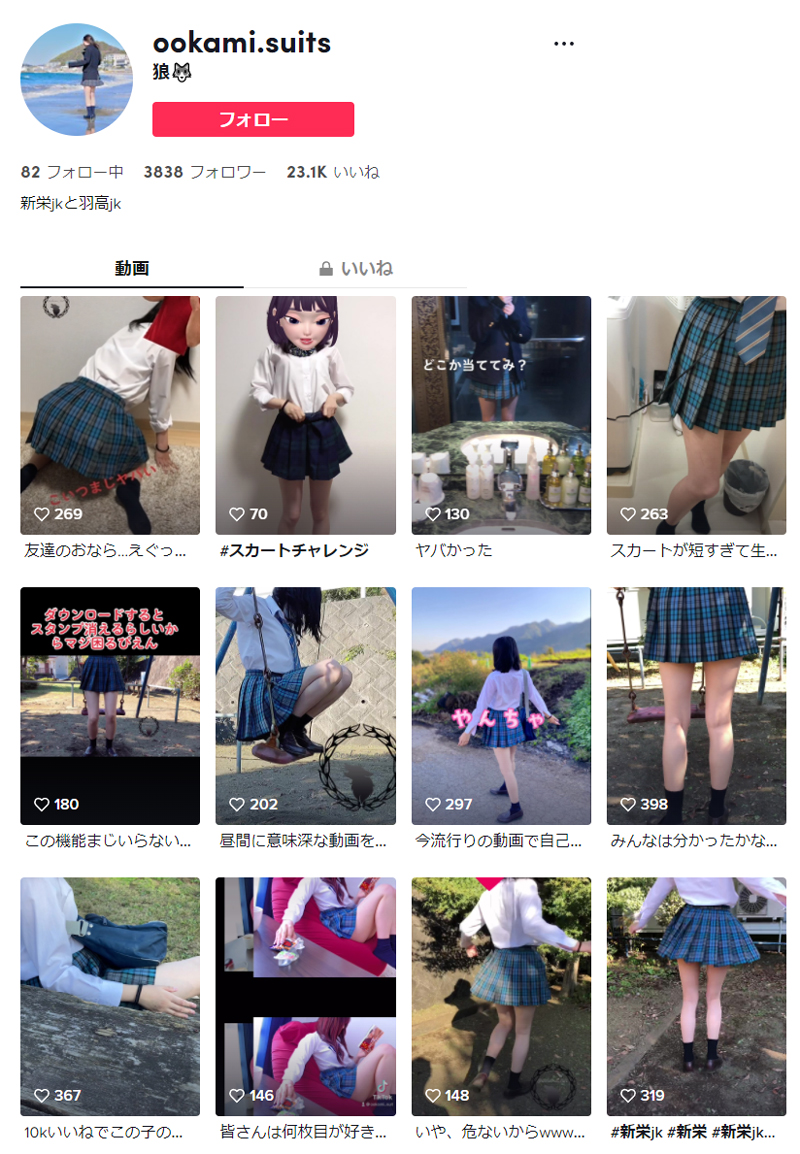The width and height of the screenshot is (800, 1154).
Task: Open the video tagged #新栄jk #新栄
Action: pyautogui.click(x=696, y=996)
